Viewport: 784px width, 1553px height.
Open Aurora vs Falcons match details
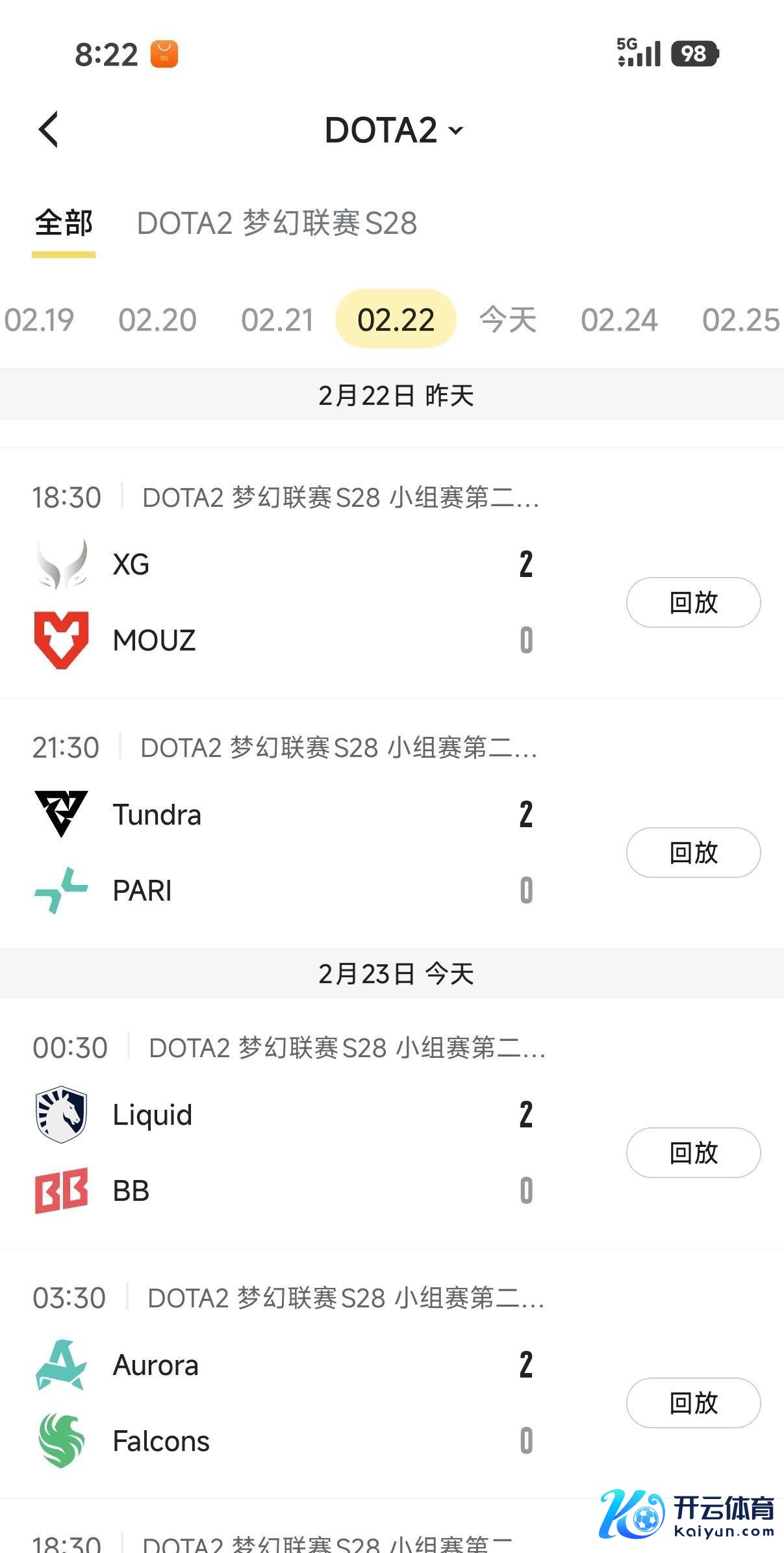tap(292, 1402)
